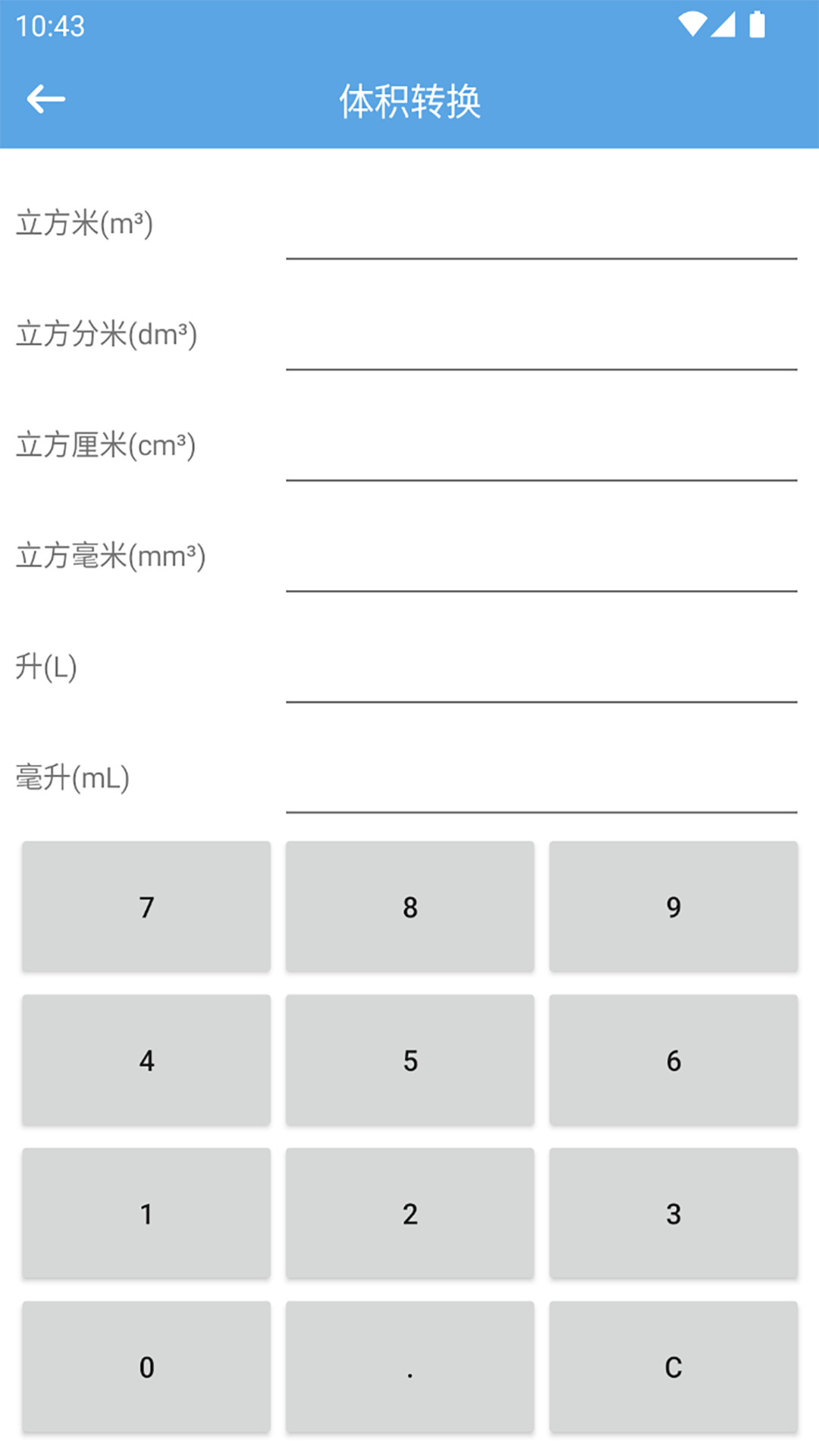This screenshot has width=819, height=1456.
Task: Go back using the arrow icon
Action: click(45, 99)
